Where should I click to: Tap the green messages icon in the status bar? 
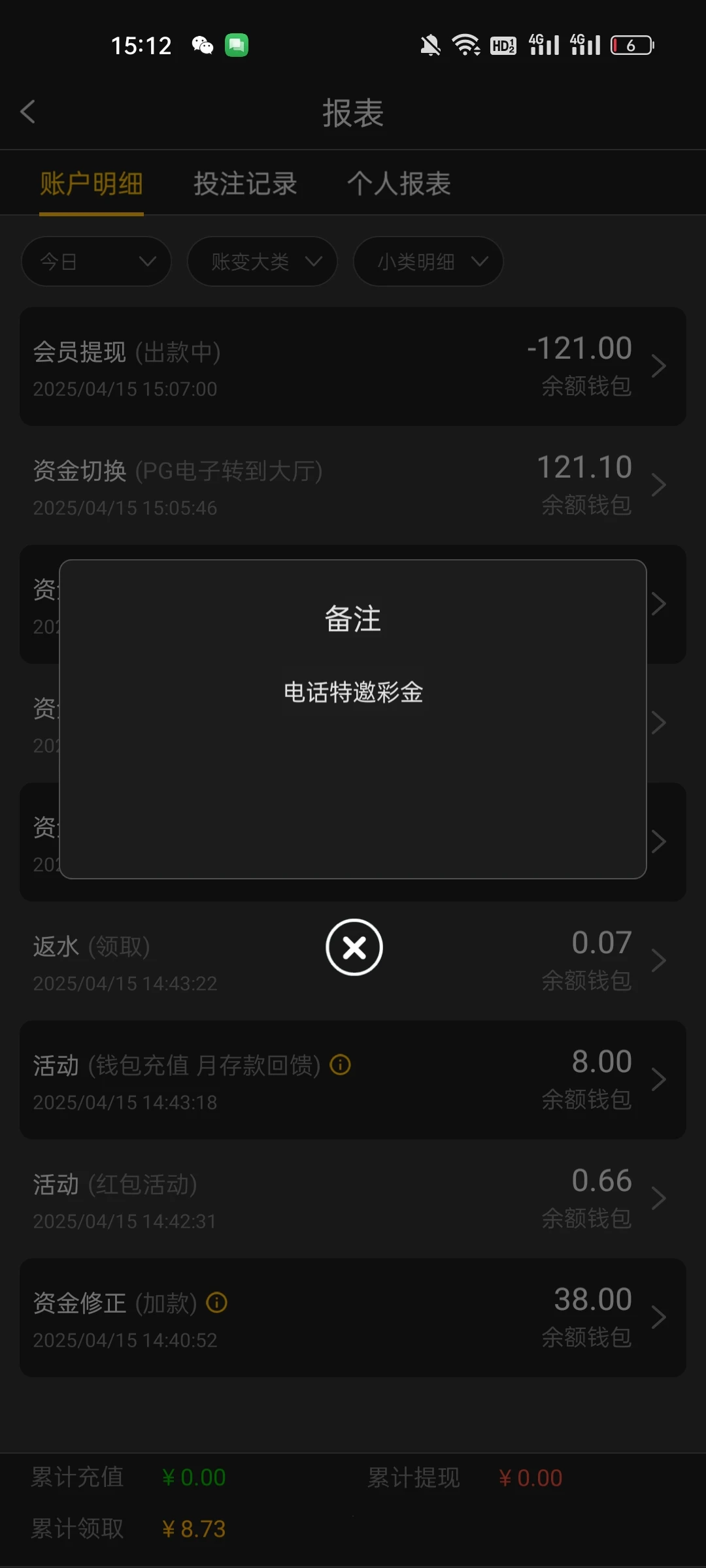(x=237, y=45)
